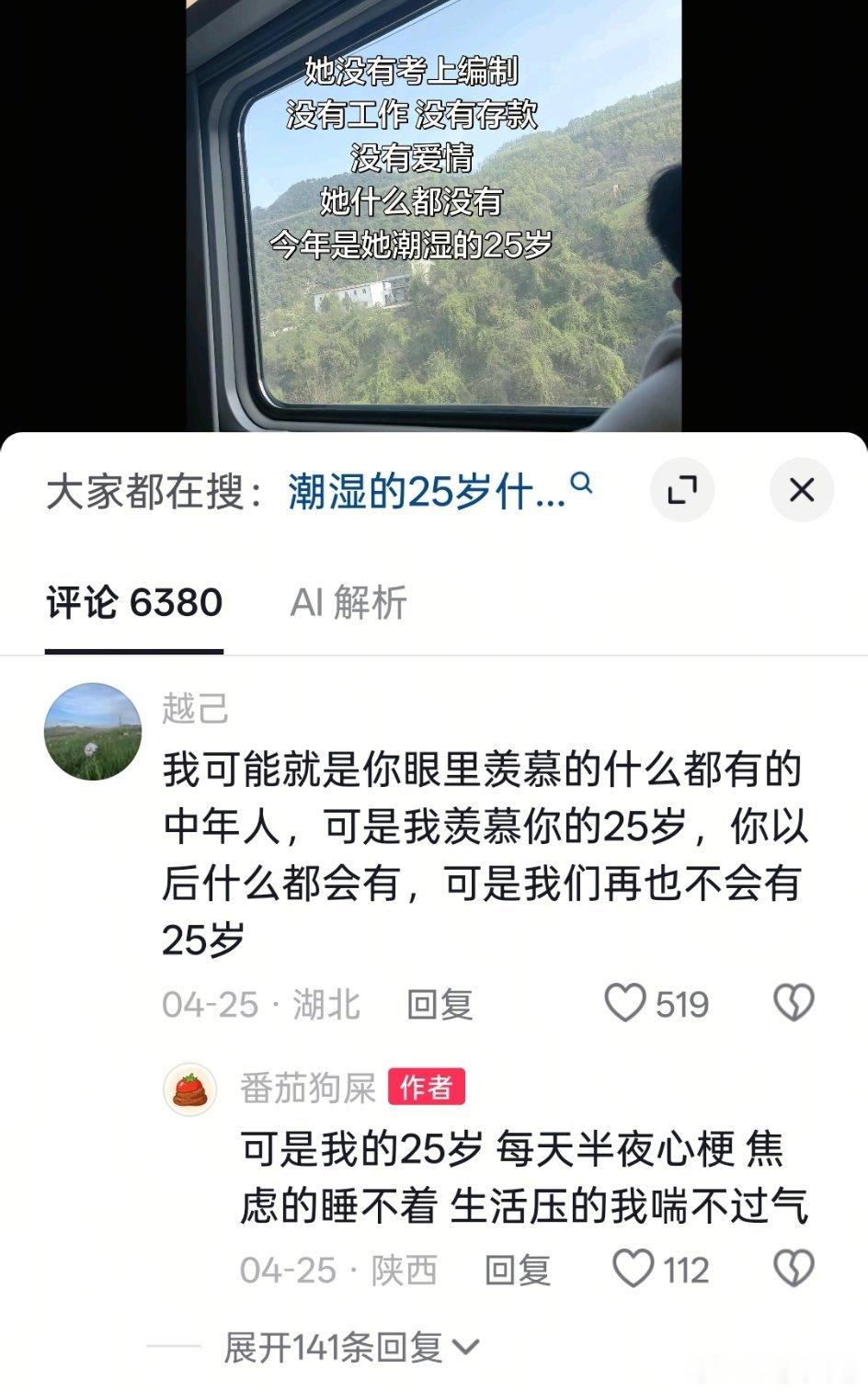Select the 评论 6380 tab

click(133, 603)
